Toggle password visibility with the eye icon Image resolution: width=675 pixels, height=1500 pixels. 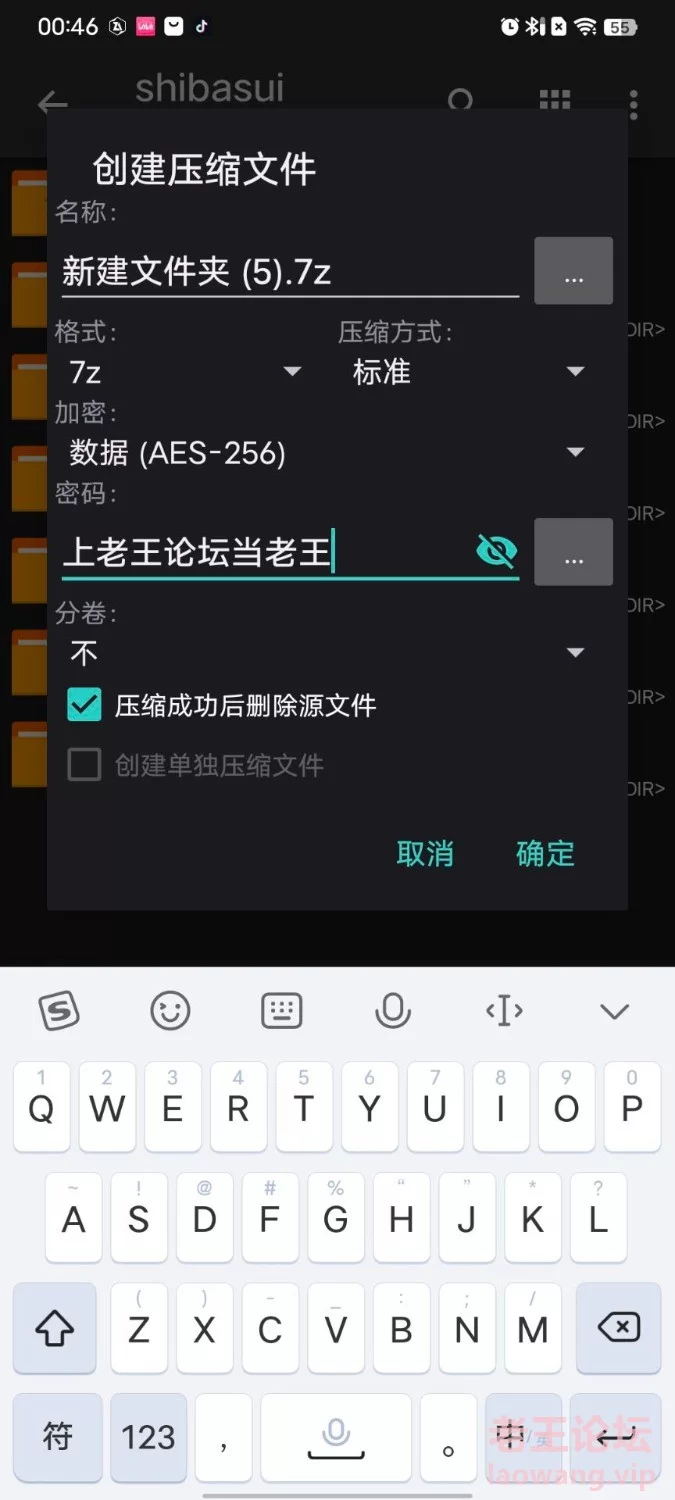tap(496, 551)
